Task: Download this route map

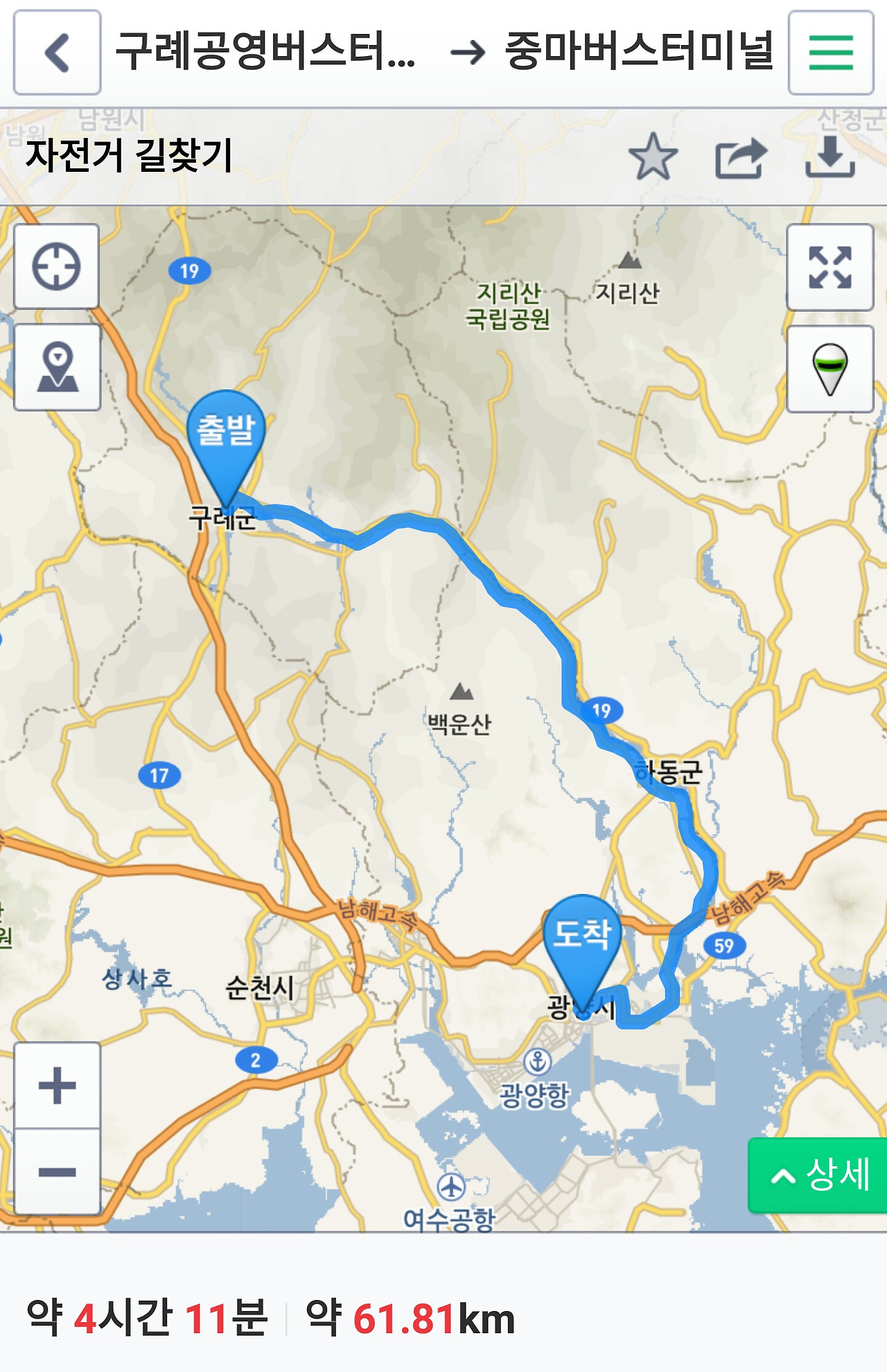Action: (x=830, y=157)
